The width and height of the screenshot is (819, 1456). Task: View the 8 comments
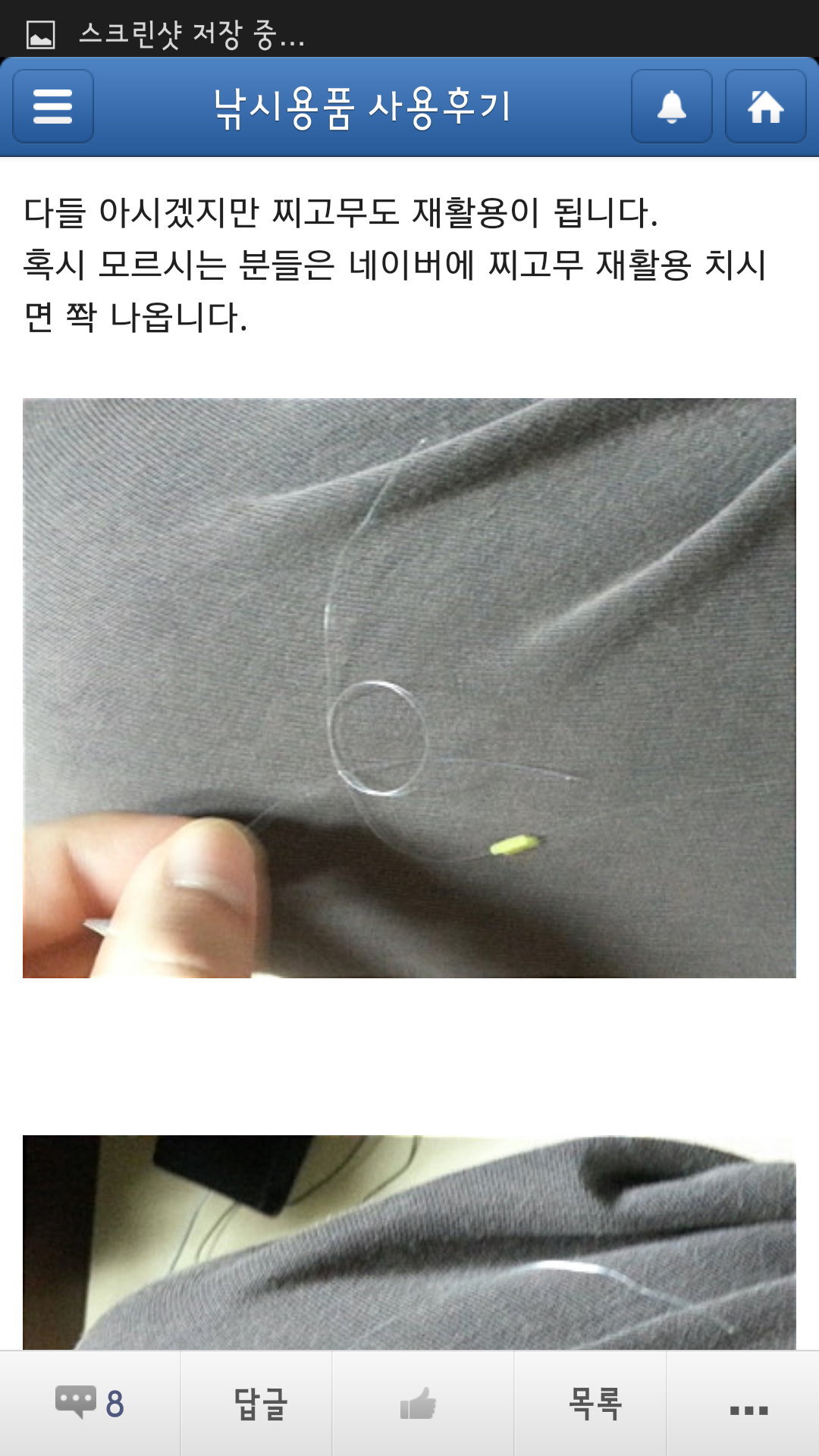[89, 1404]
